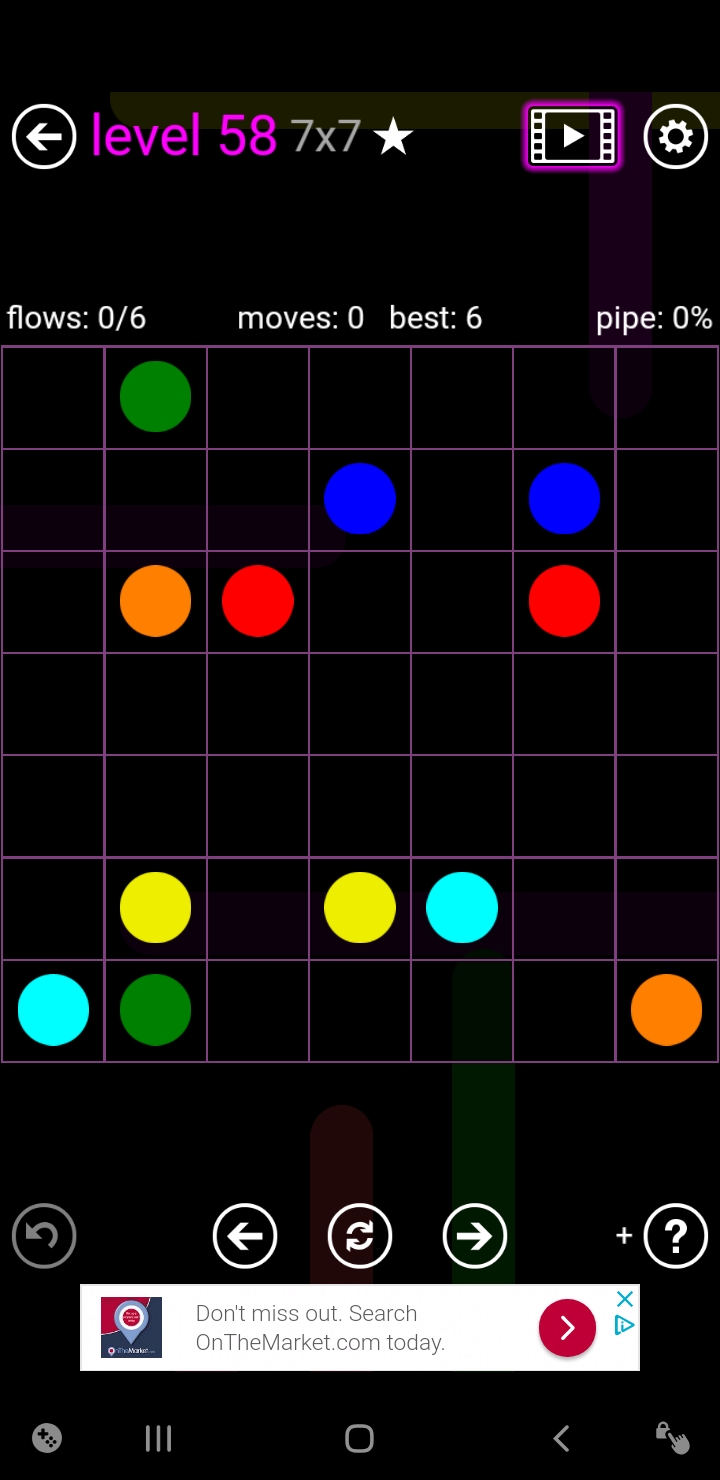
Task: Watch the video via the film icon
Action: click(x=573, y=136)
